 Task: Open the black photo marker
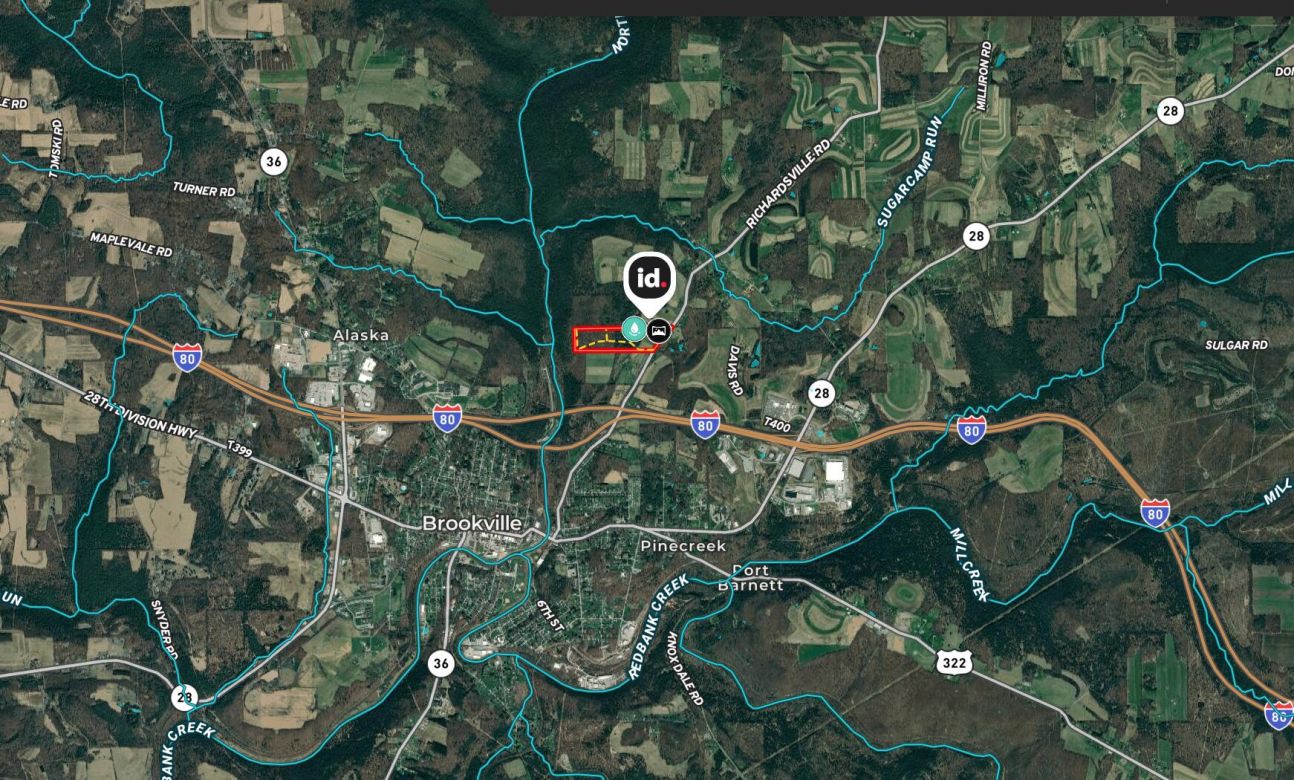pyautogui.click(x=657, y=329)
